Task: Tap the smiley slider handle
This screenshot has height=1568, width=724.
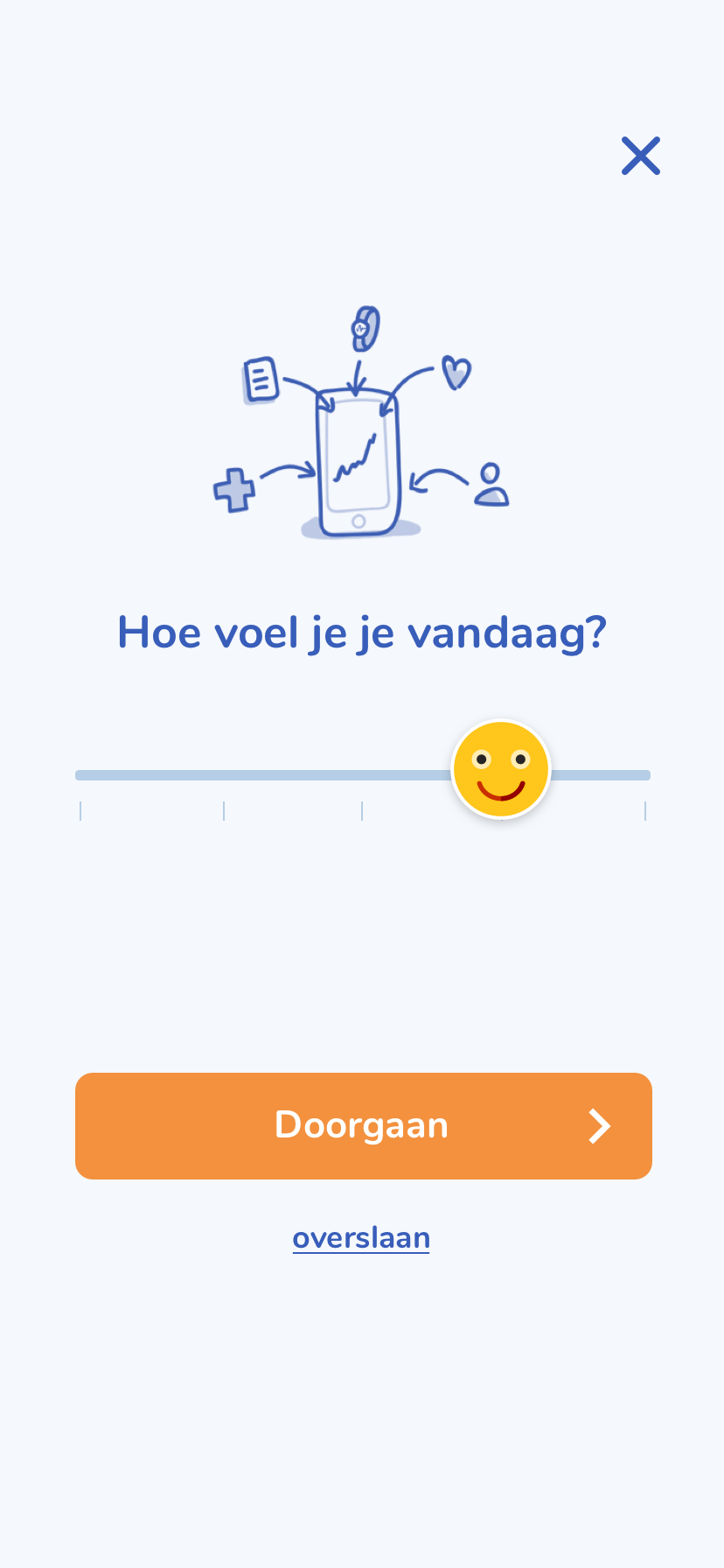Action: click(501, 770)
